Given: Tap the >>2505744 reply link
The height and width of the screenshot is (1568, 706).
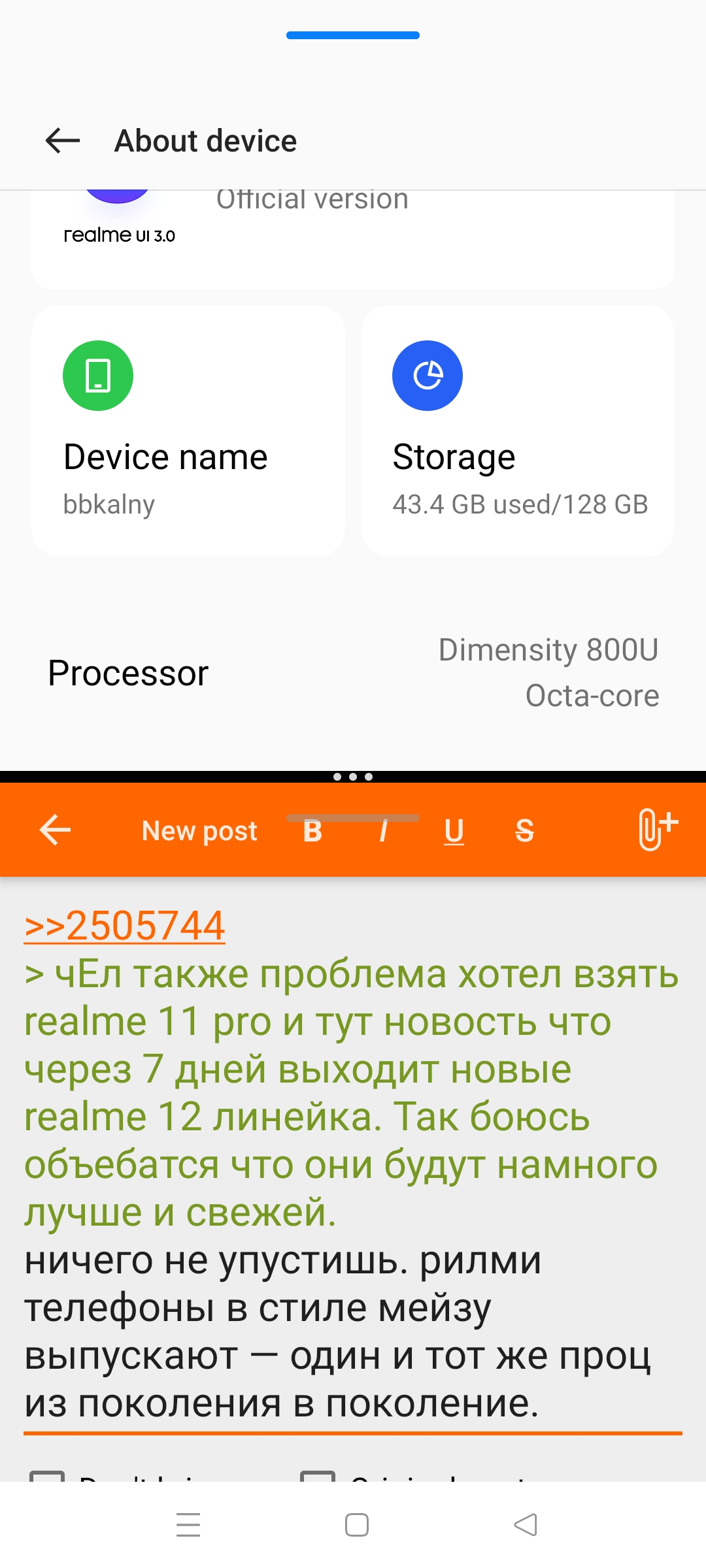Looking at the screenshot, I should [x=125, y=926].
